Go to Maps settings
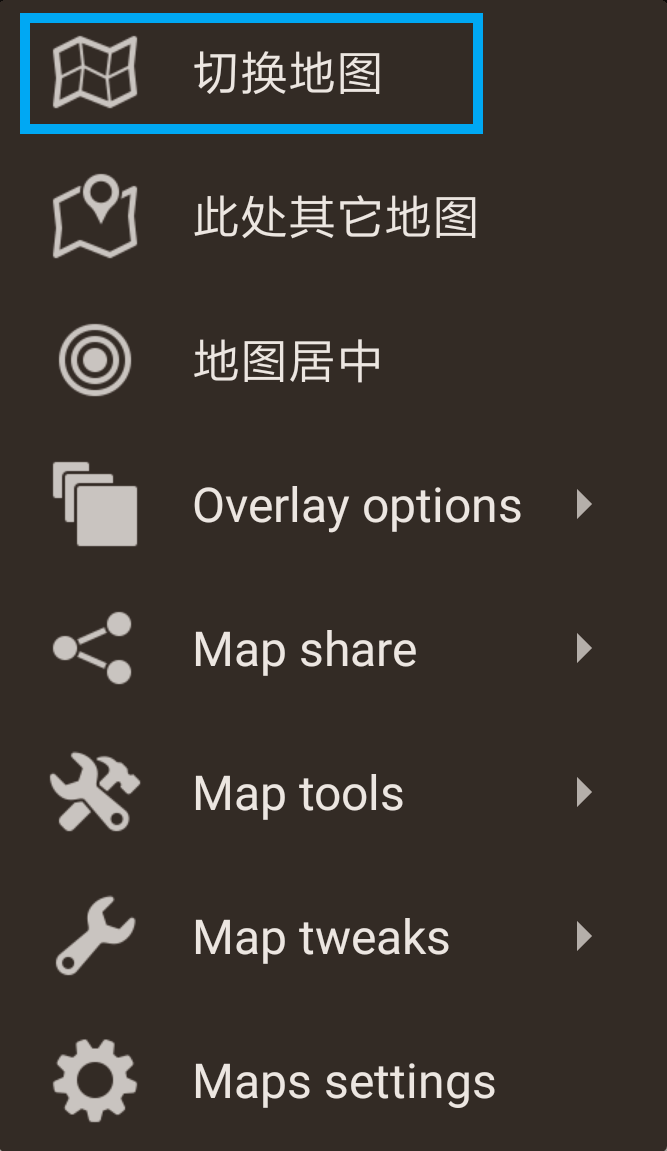Screen dimensions: 667x1151 pos(344,1081)
